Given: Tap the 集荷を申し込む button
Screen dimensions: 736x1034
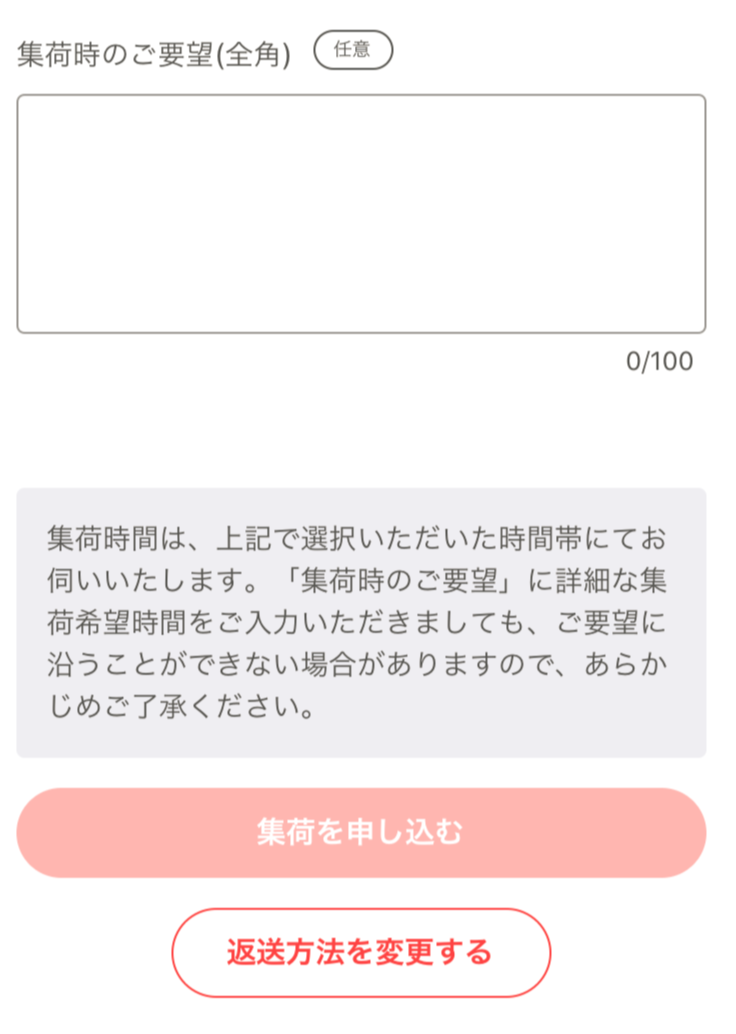Looking at the screenshot, I should tap(361, 833).
